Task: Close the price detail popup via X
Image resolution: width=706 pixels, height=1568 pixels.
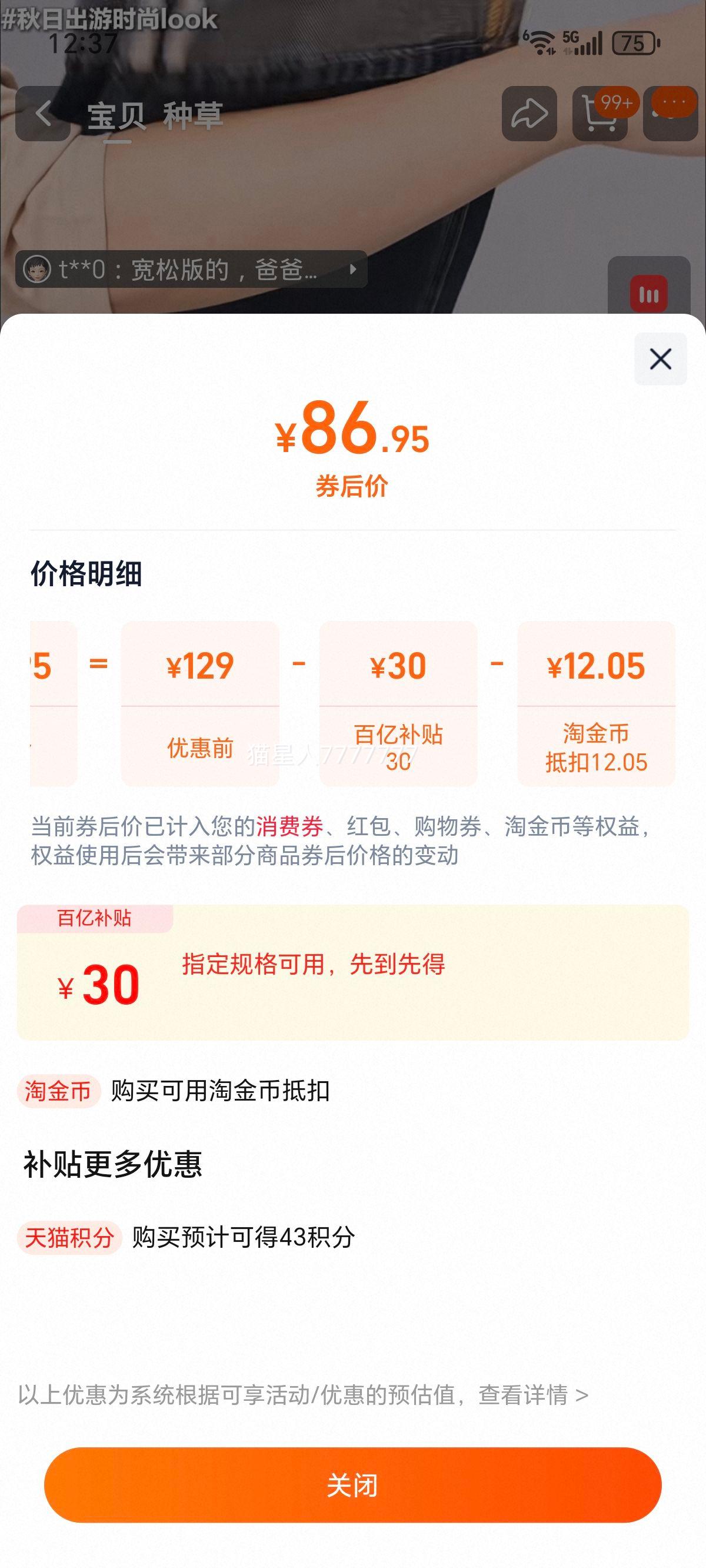Action: click(660, 360)
